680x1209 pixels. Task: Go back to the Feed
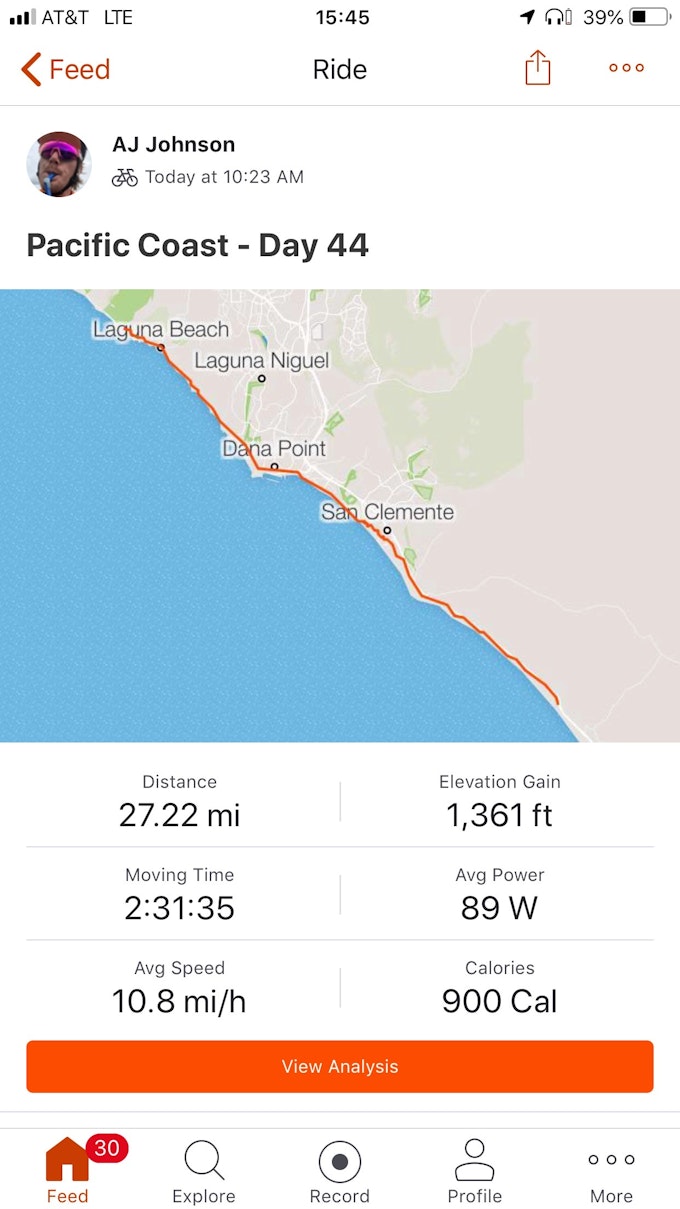click(65, 70)
